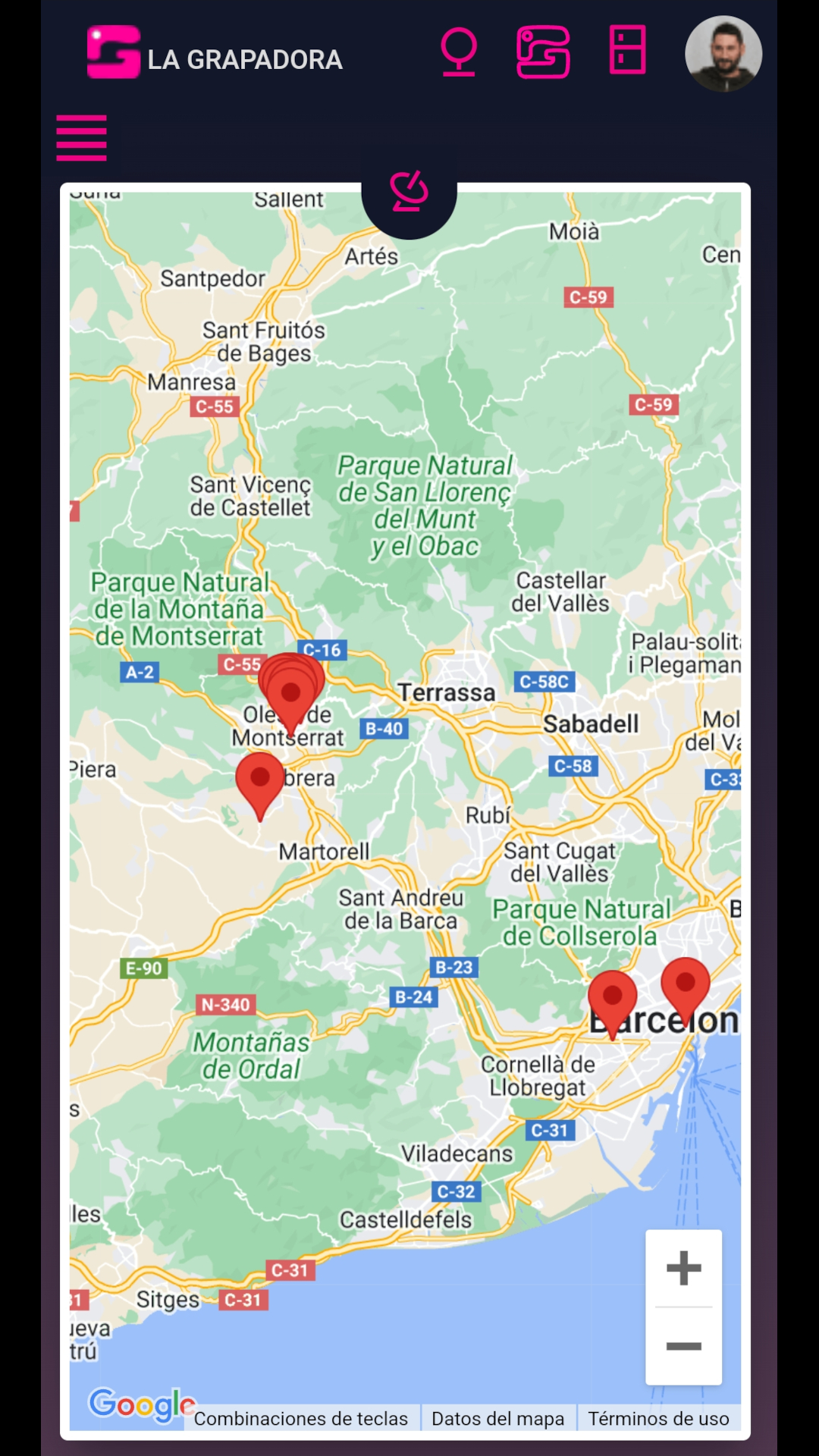Select the marker near Olesa de Montserrat
The height and width of the screenshot is (1456, 819).
291,692
